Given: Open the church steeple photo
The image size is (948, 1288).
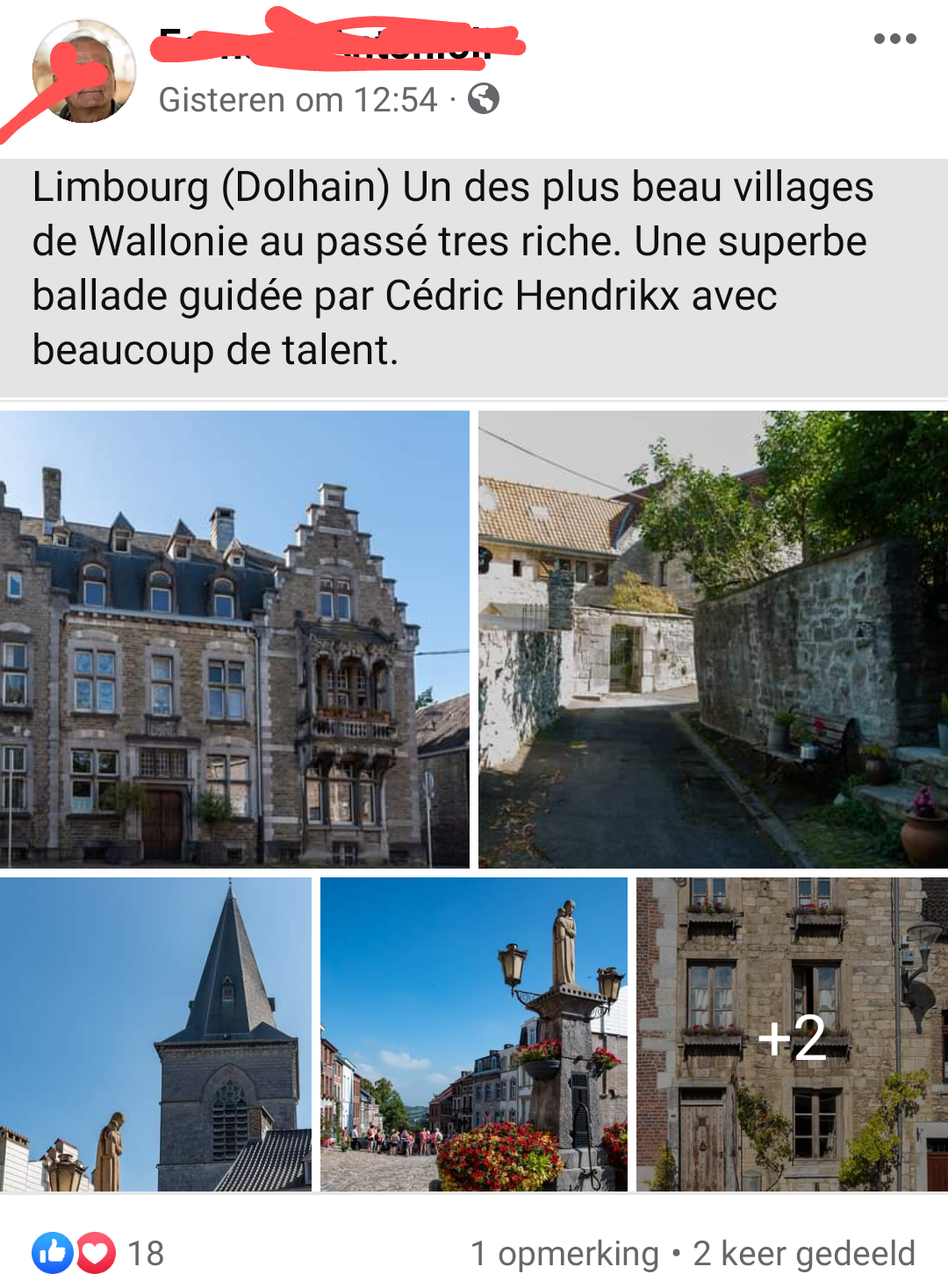Looking at the screenshot, I should click(155, 1034).
